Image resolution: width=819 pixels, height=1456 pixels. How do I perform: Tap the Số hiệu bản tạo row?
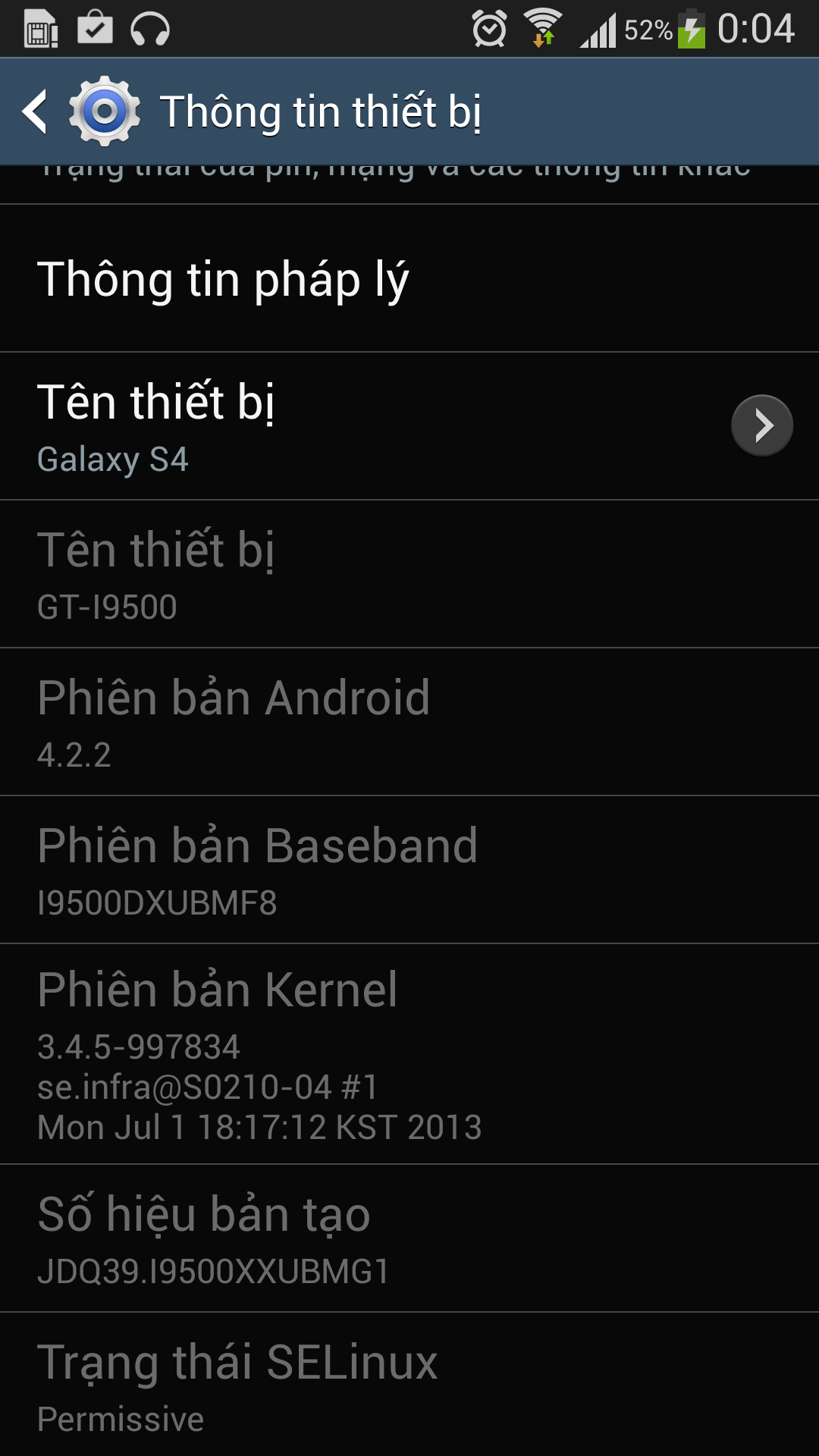tap(409, 1238)
